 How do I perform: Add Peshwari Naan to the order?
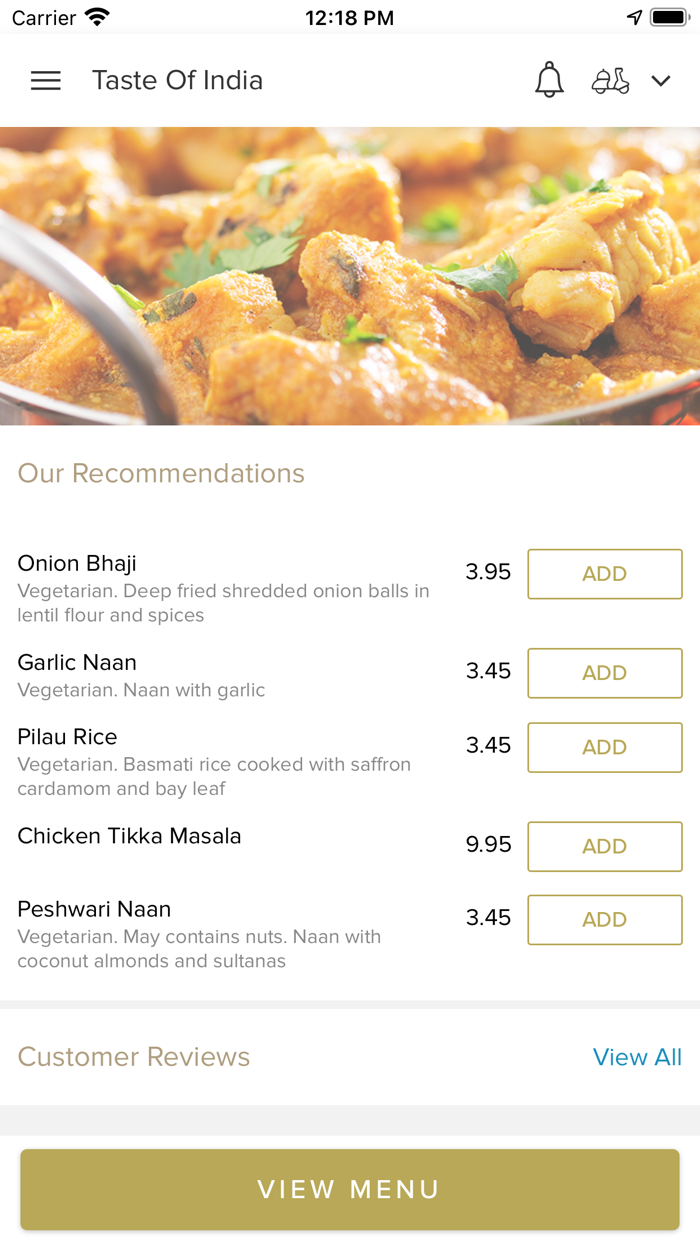tap(604, 920)
